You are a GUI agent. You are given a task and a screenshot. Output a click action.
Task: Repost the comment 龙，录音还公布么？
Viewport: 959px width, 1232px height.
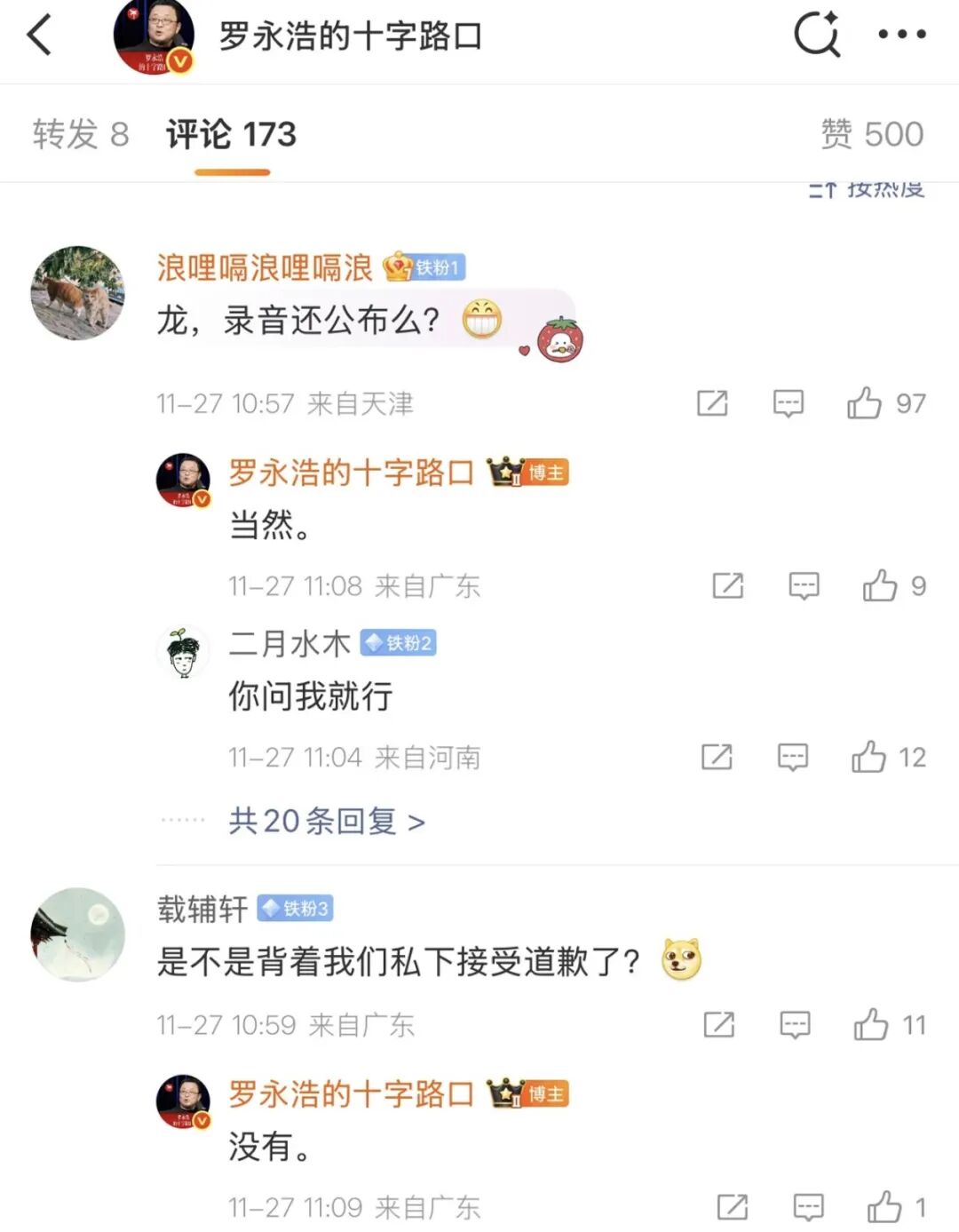tap(712, 403)
